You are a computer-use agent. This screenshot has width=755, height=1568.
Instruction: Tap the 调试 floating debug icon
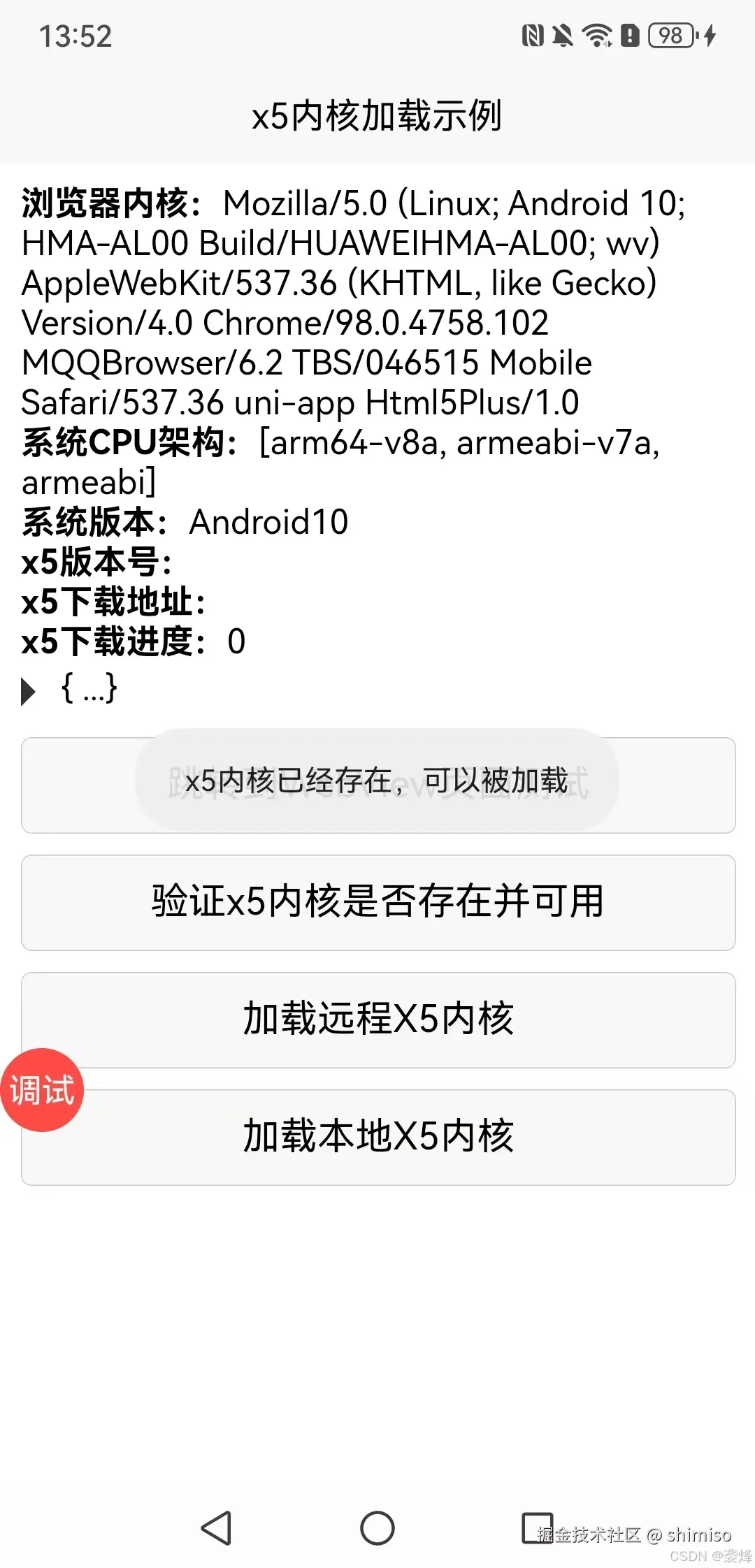click(42, 1090)
